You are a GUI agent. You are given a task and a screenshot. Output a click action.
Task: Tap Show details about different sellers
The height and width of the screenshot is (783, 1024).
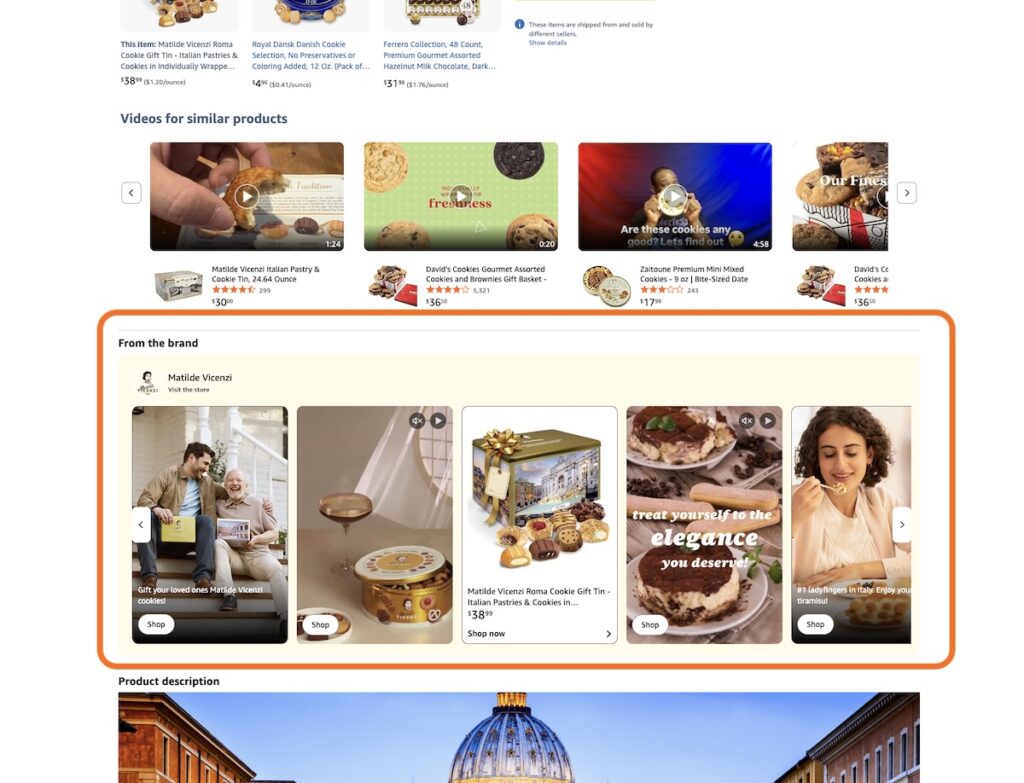547,43
